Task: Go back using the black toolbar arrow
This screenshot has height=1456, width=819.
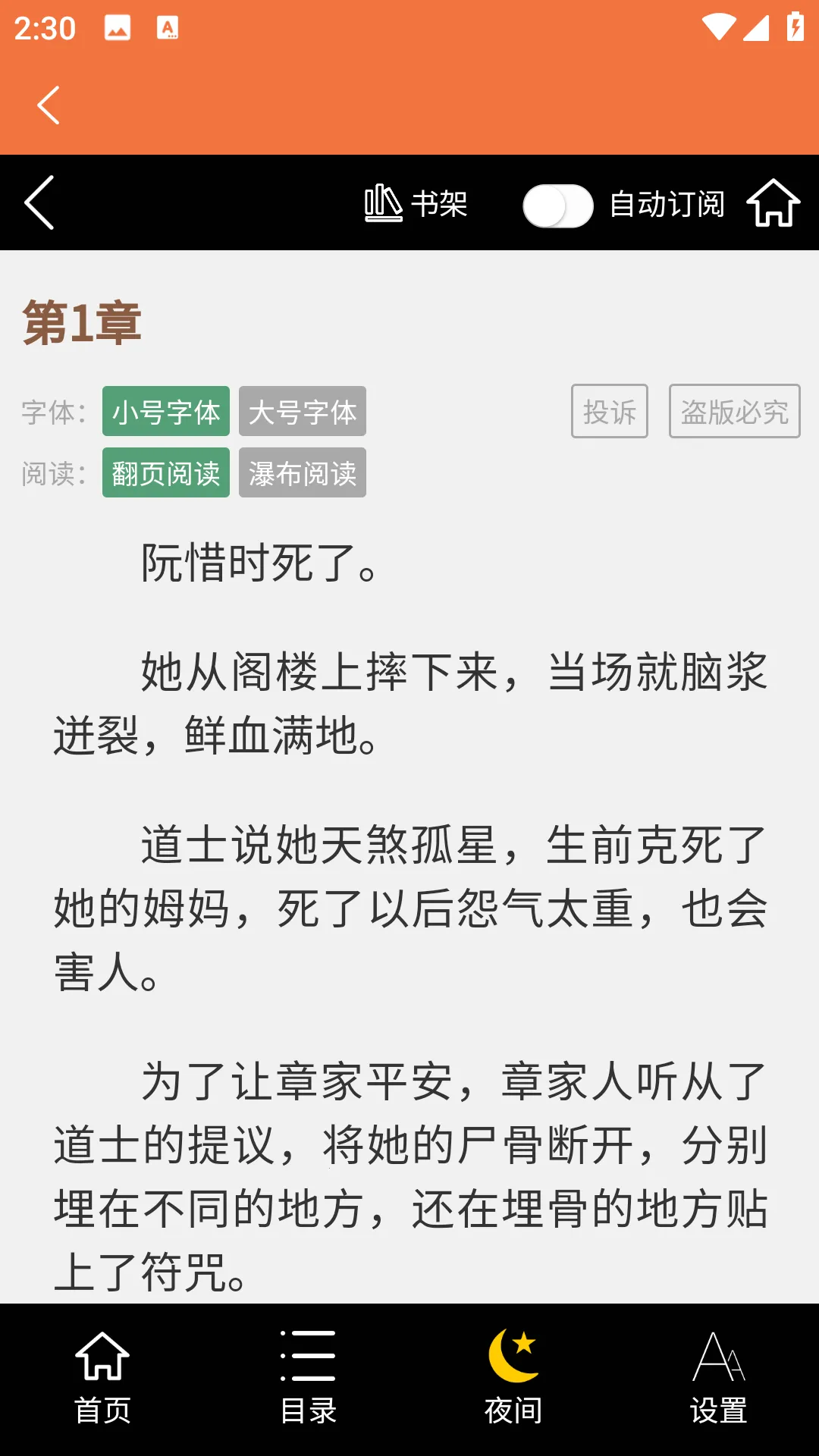Action: (39, 202)
